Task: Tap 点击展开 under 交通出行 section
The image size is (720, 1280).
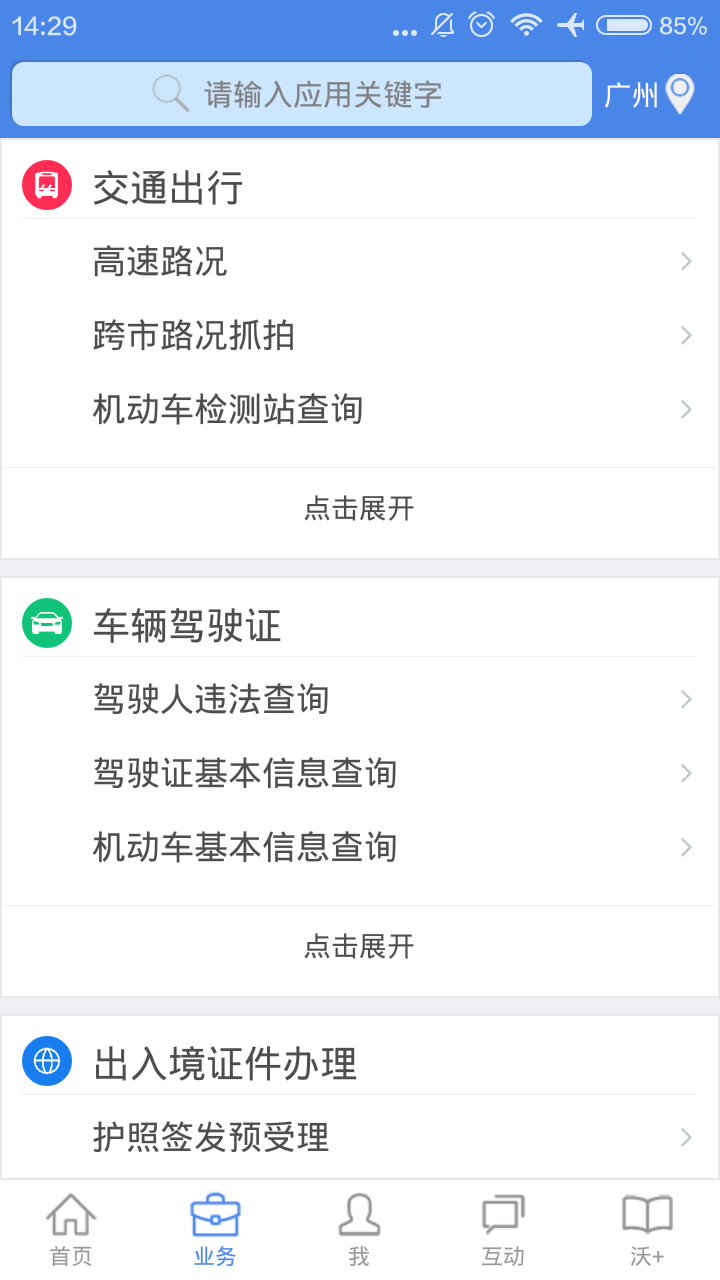Action: point(360,508)
